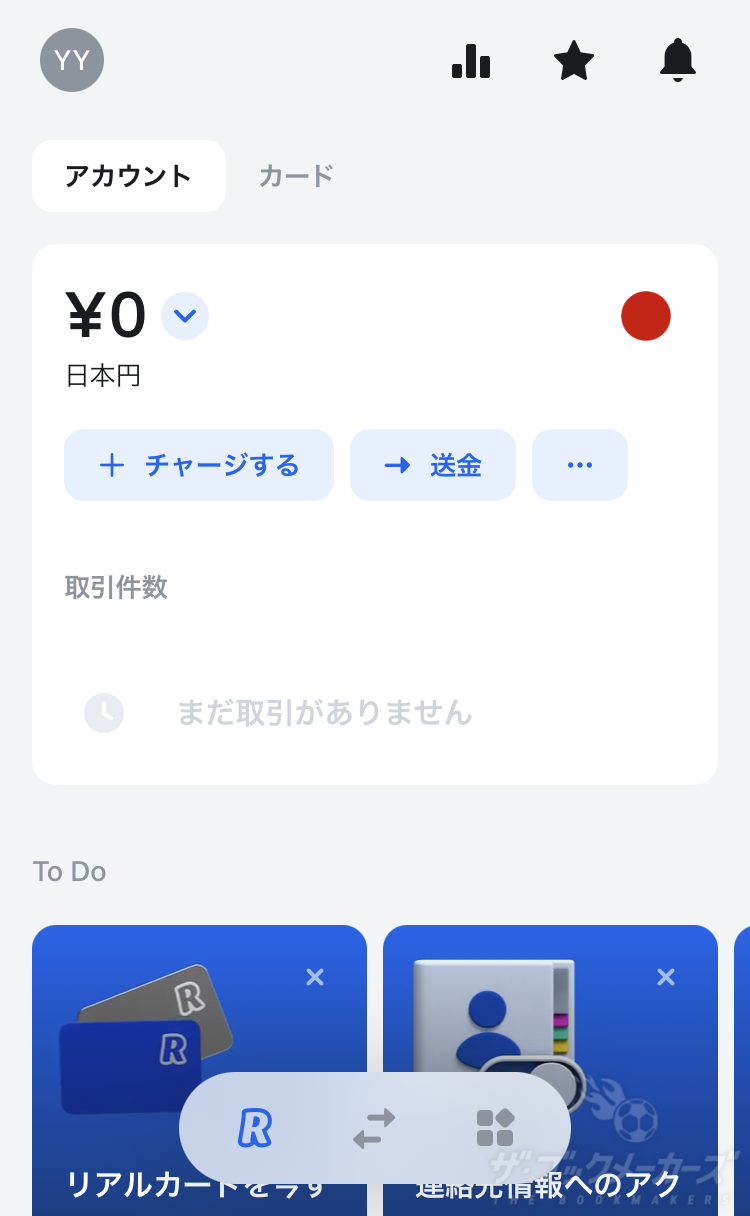The height and width of the screenshot is (1216, 750).
Task: Tap the star rewards icon
Action: [574, 60]
